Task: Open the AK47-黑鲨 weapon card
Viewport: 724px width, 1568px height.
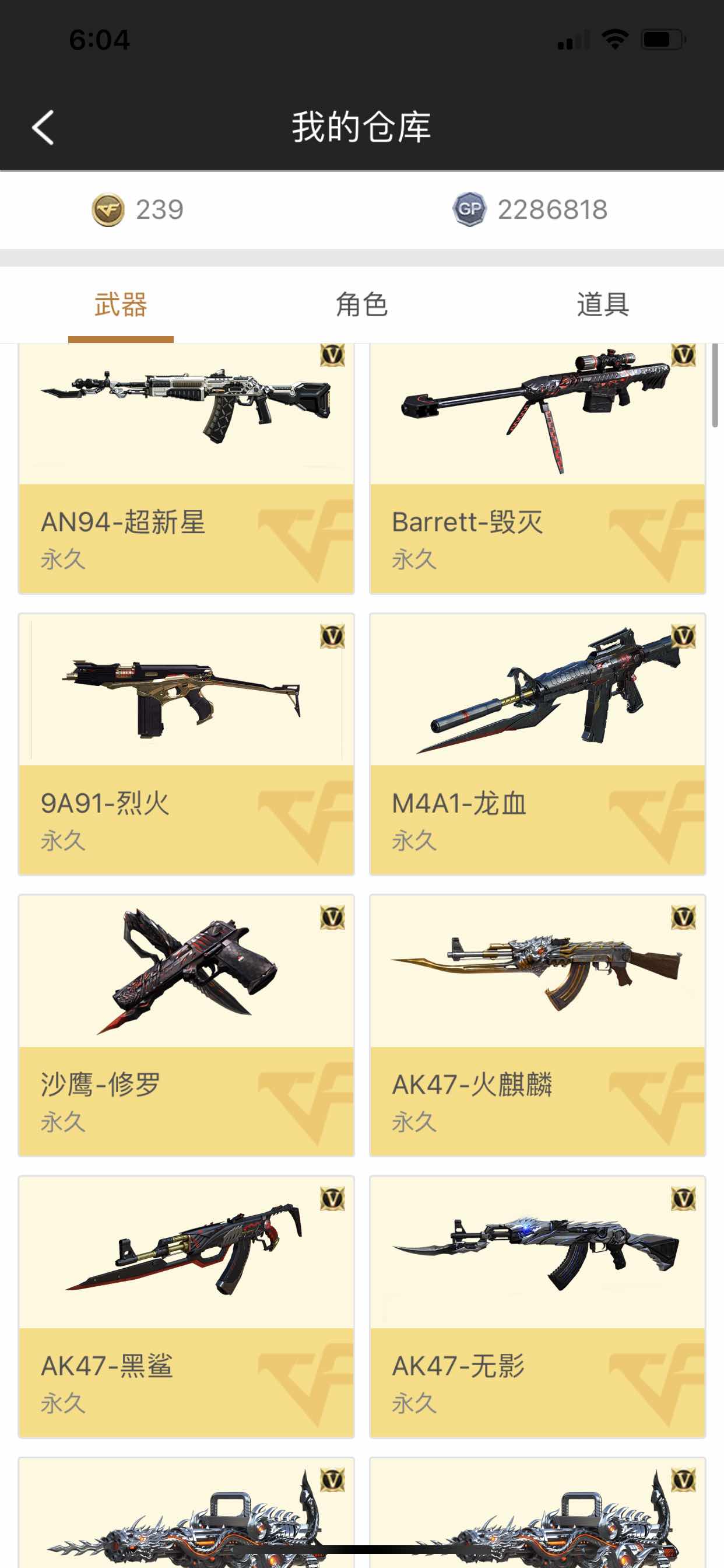Action: click(186, 1306)
